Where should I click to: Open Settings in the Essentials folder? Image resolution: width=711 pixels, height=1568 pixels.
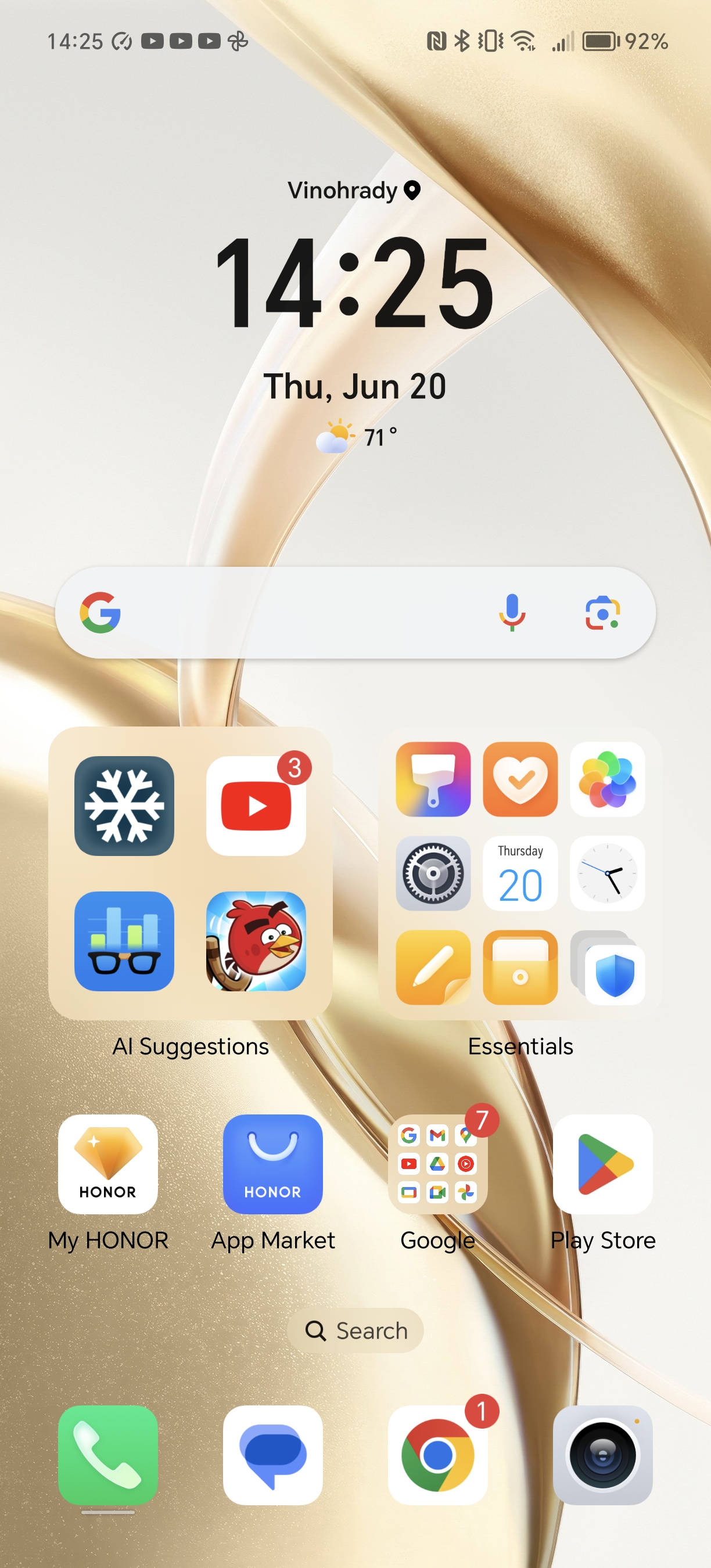pyautogui.click(x=433, y=873)
